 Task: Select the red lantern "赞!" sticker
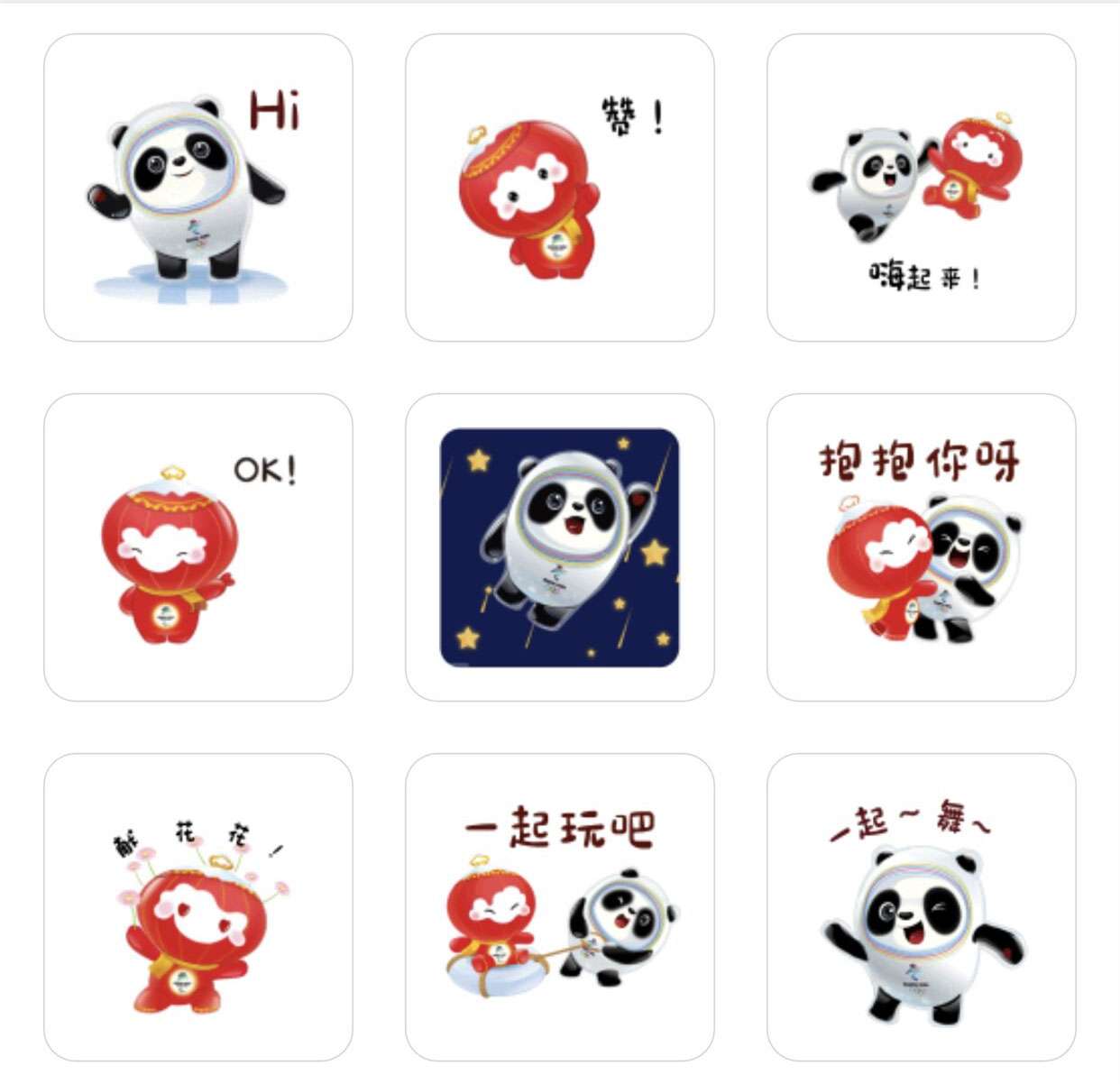click(559, 188)
